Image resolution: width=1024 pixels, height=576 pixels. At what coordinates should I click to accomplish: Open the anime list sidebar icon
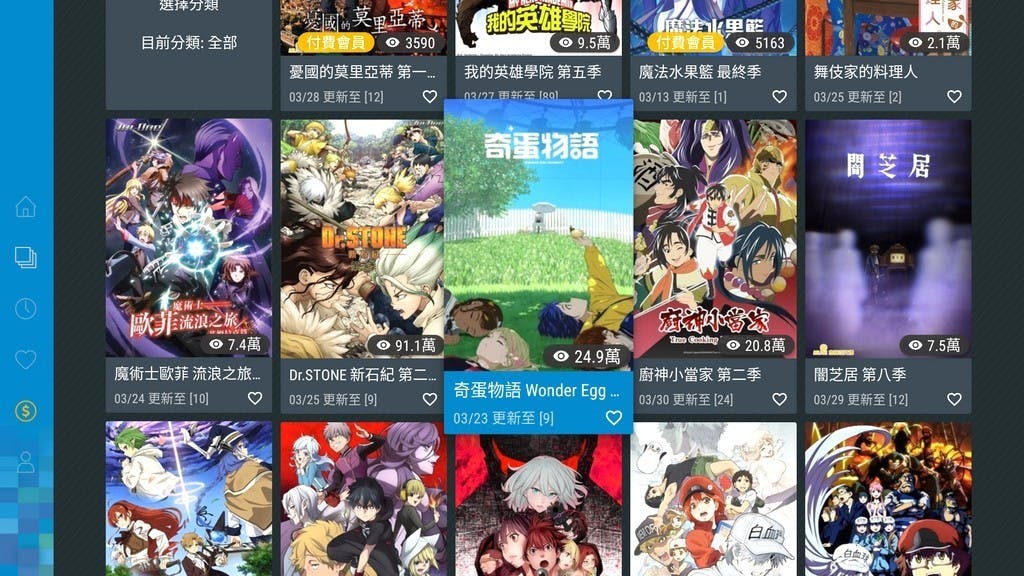(26, 258)
